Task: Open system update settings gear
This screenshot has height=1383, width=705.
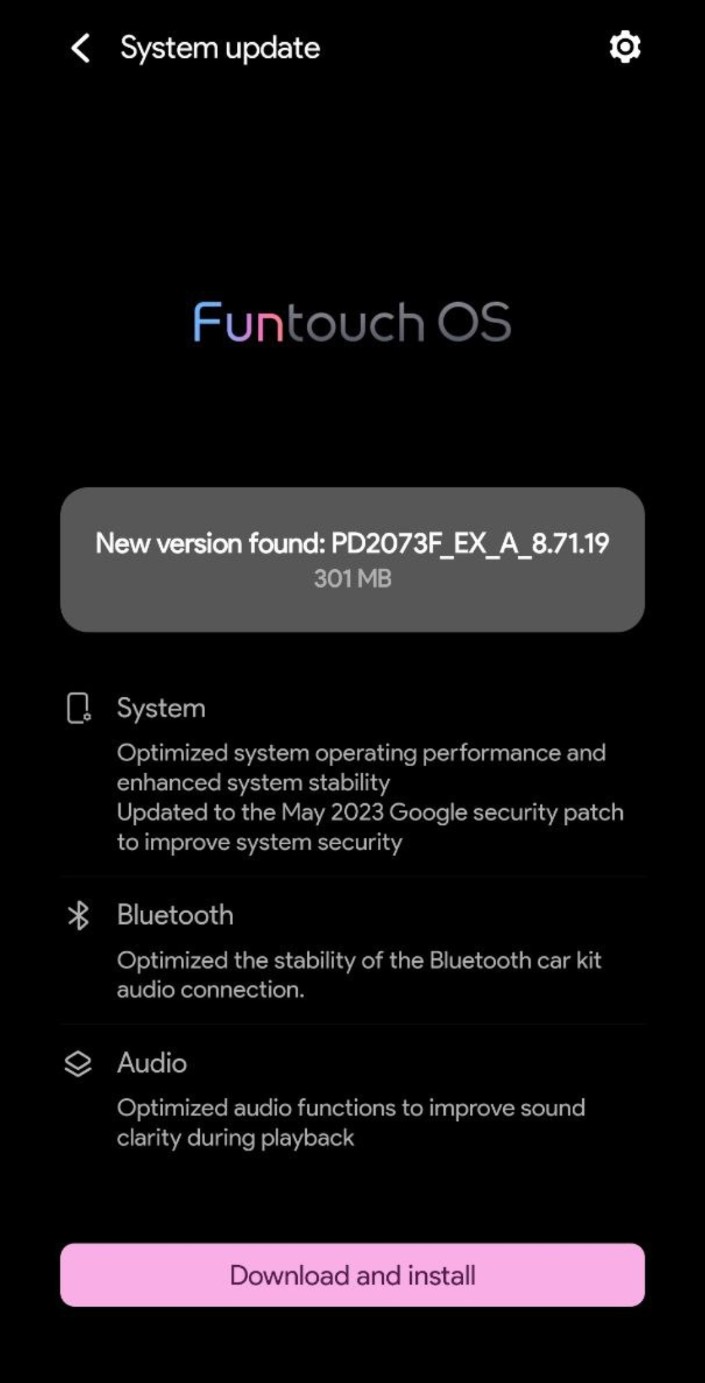Action: [x=625, y=47]
